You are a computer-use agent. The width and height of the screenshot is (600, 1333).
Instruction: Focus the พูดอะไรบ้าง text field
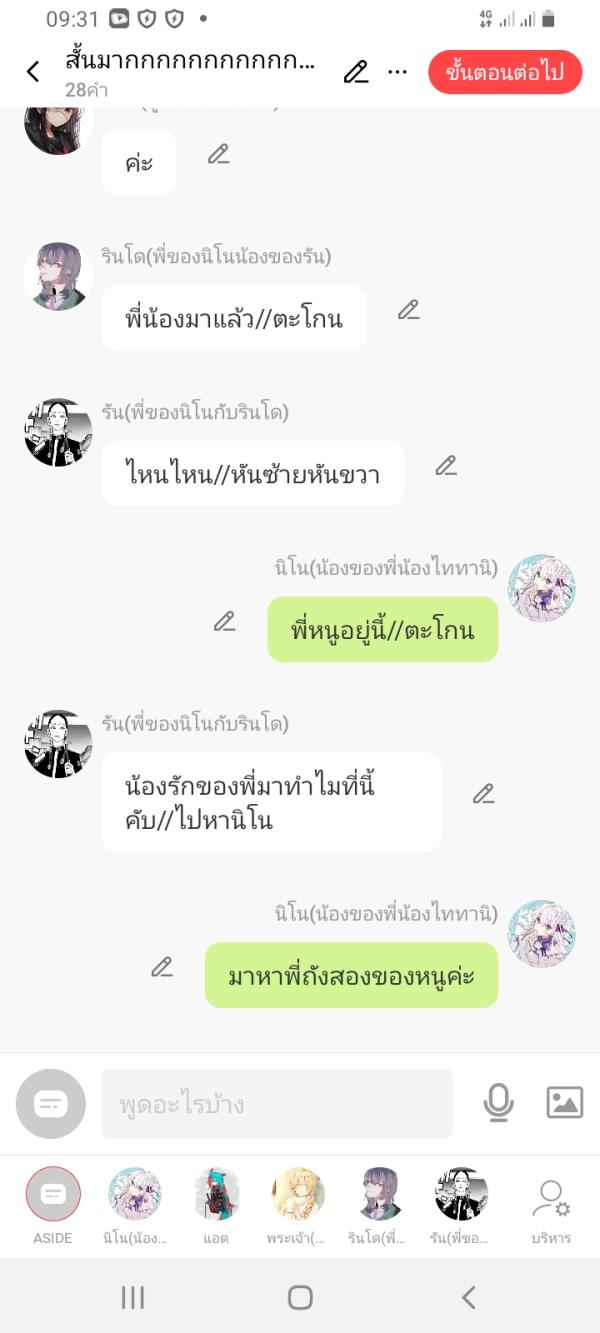pos(277,1104)
